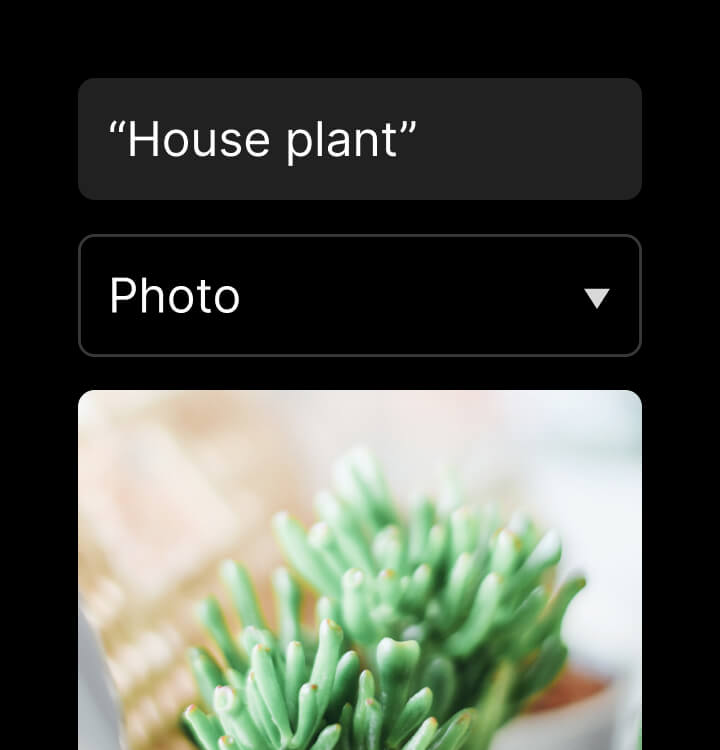Open the generated house plant image

(x=359, y=570)
